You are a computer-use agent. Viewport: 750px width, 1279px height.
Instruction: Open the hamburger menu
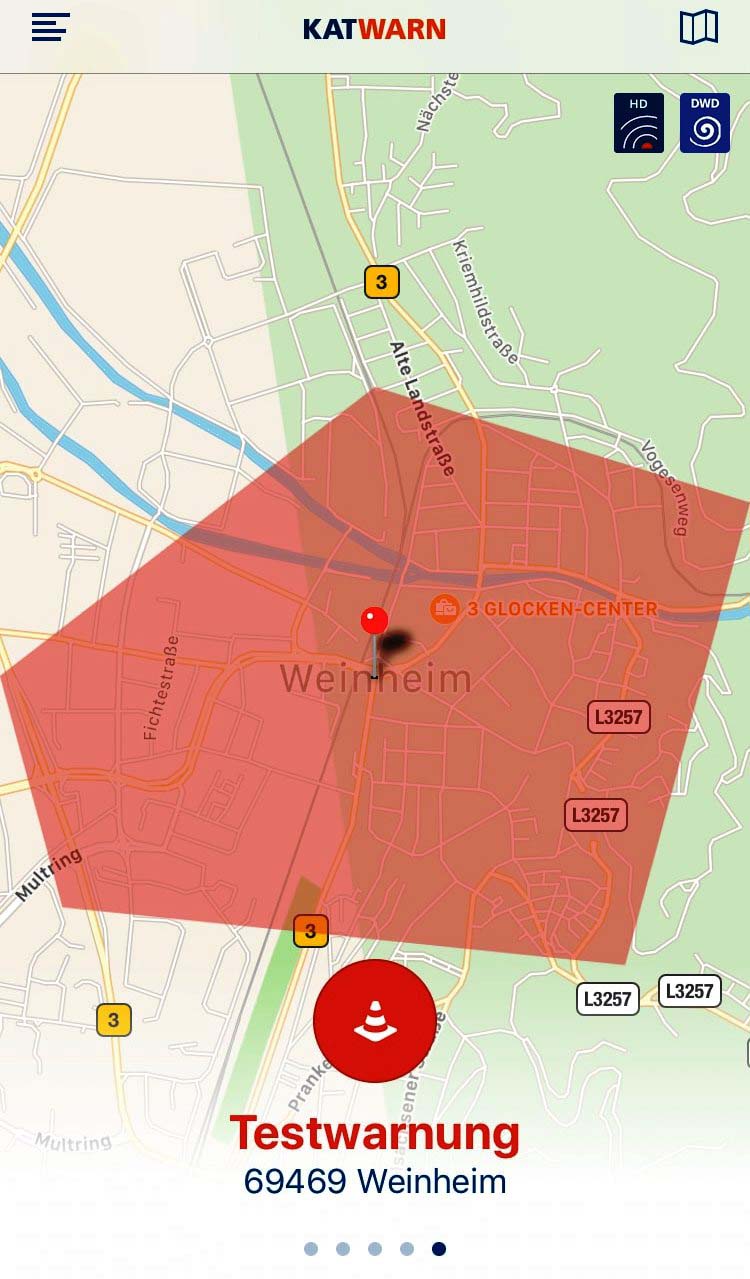click(x=50, y=27)
